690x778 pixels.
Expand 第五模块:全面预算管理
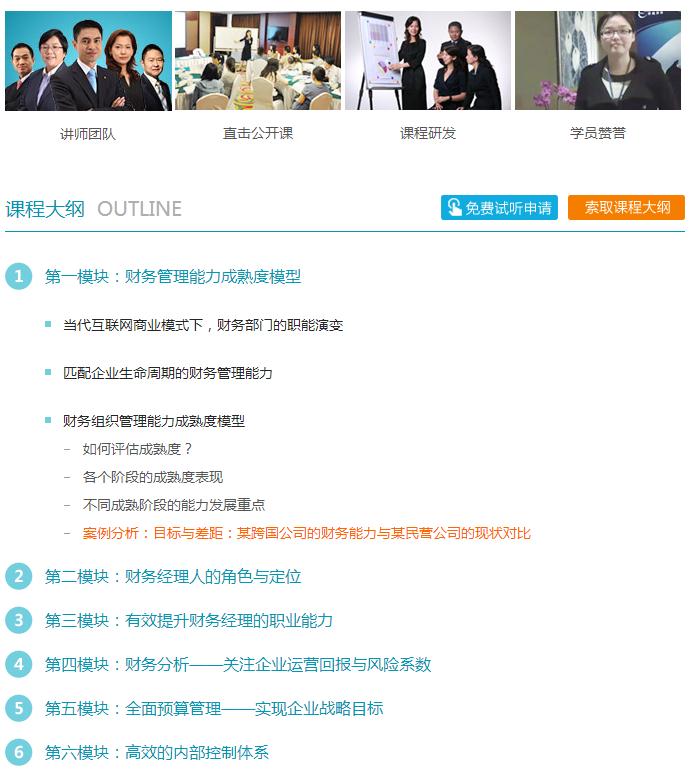[x=213, y=709]
